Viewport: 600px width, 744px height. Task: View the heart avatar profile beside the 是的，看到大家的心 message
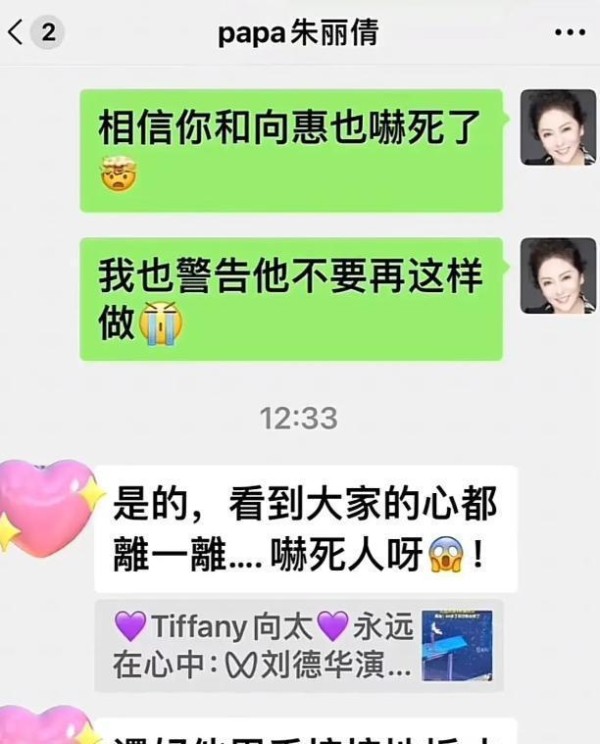click(47, 507)
